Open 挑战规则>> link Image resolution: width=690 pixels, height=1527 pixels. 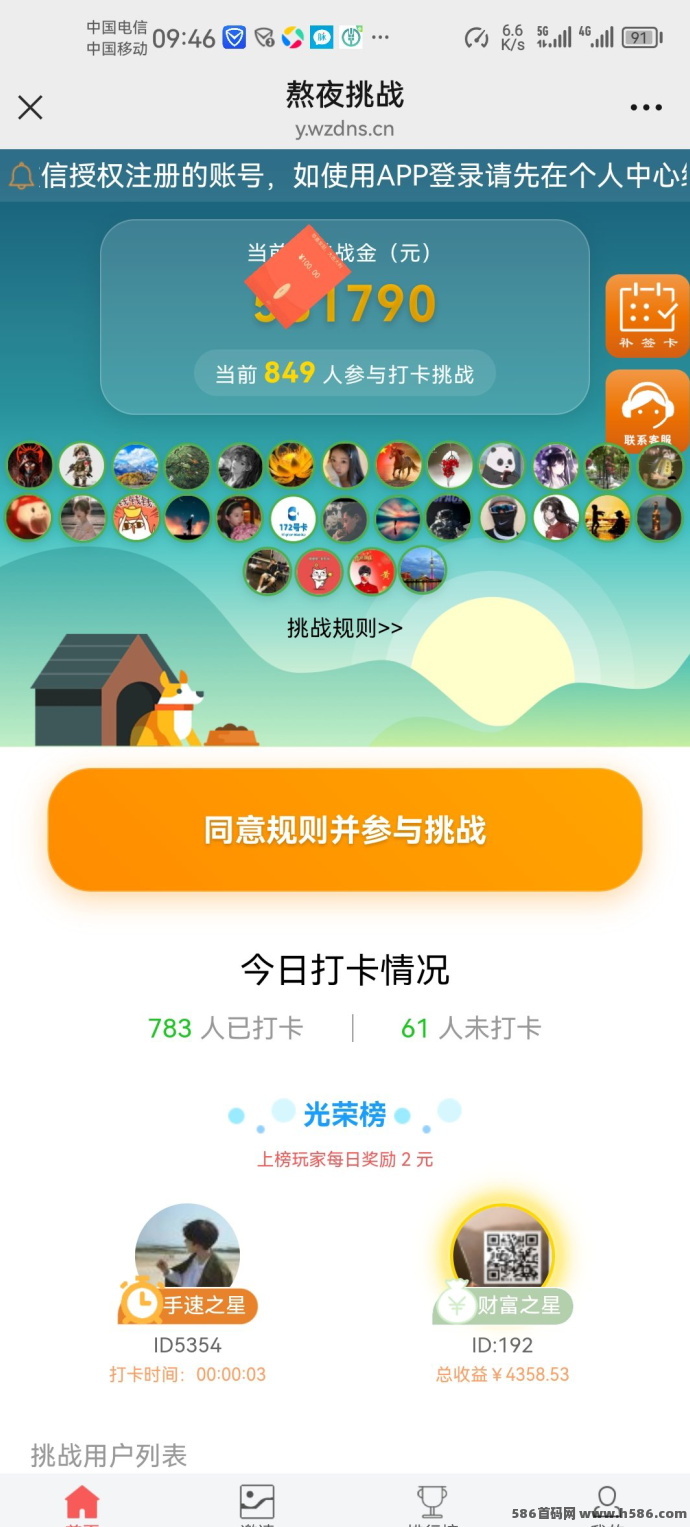click(x=345, y=628)
